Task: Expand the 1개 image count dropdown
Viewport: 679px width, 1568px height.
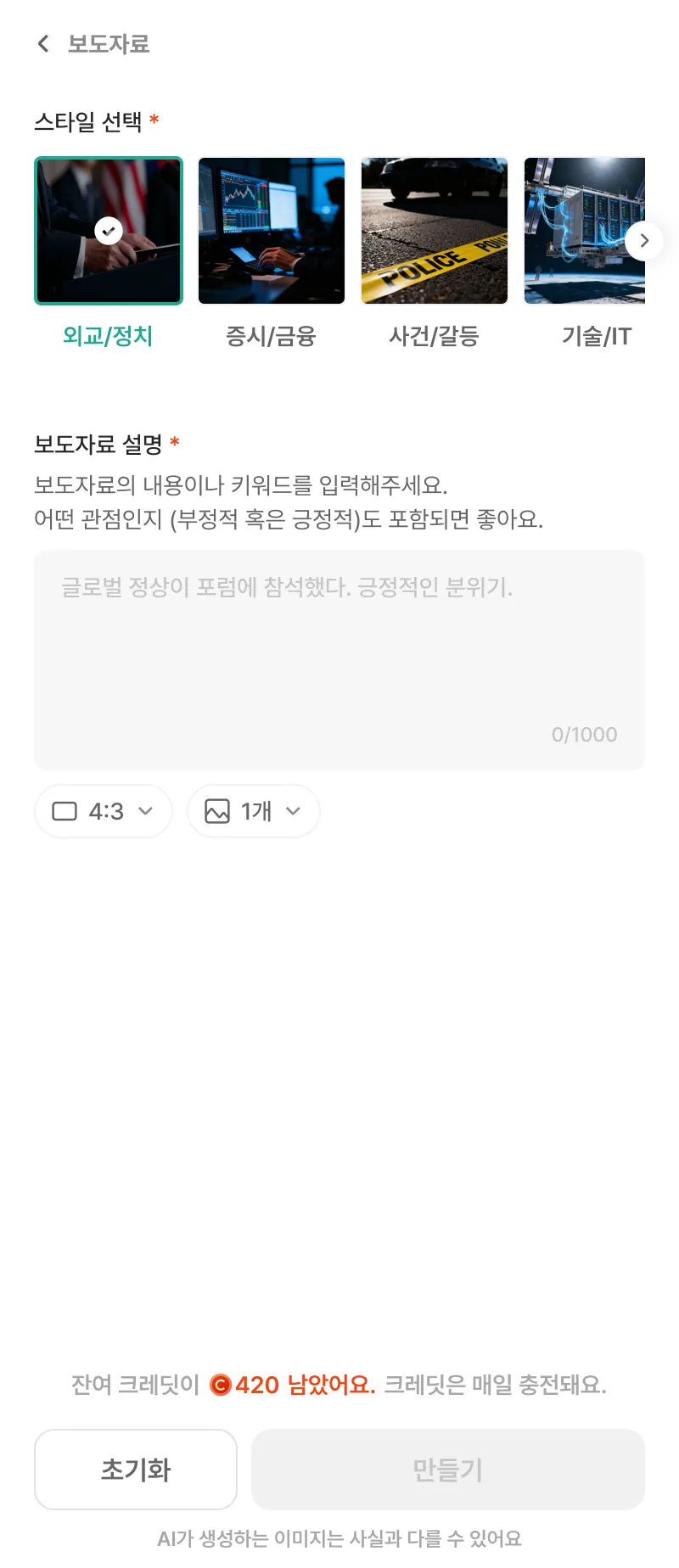Action: 253,811
